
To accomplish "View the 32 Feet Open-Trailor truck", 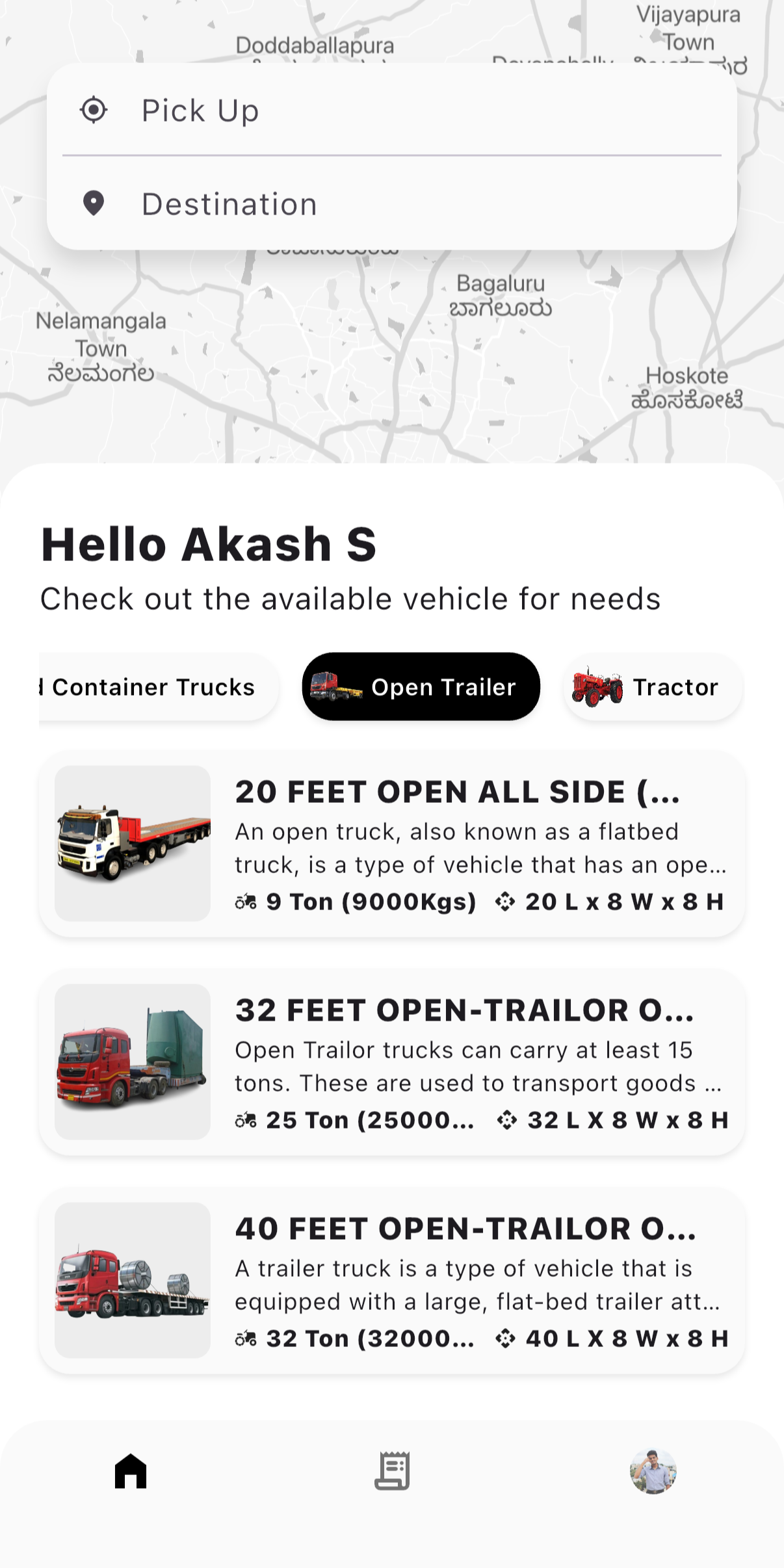I will (391, 1062).
